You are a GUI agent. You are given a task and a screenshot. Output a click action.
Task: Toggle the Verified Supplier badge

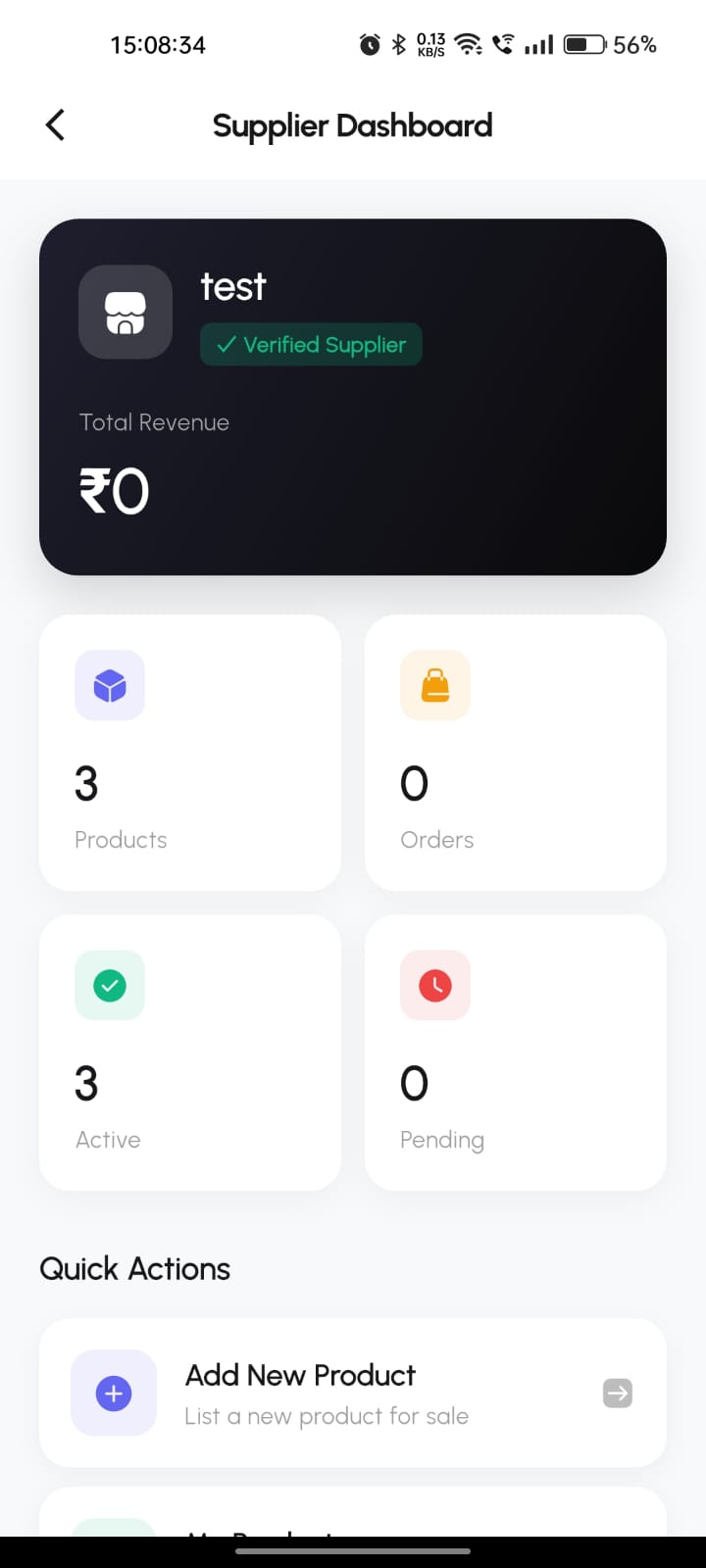310,344
